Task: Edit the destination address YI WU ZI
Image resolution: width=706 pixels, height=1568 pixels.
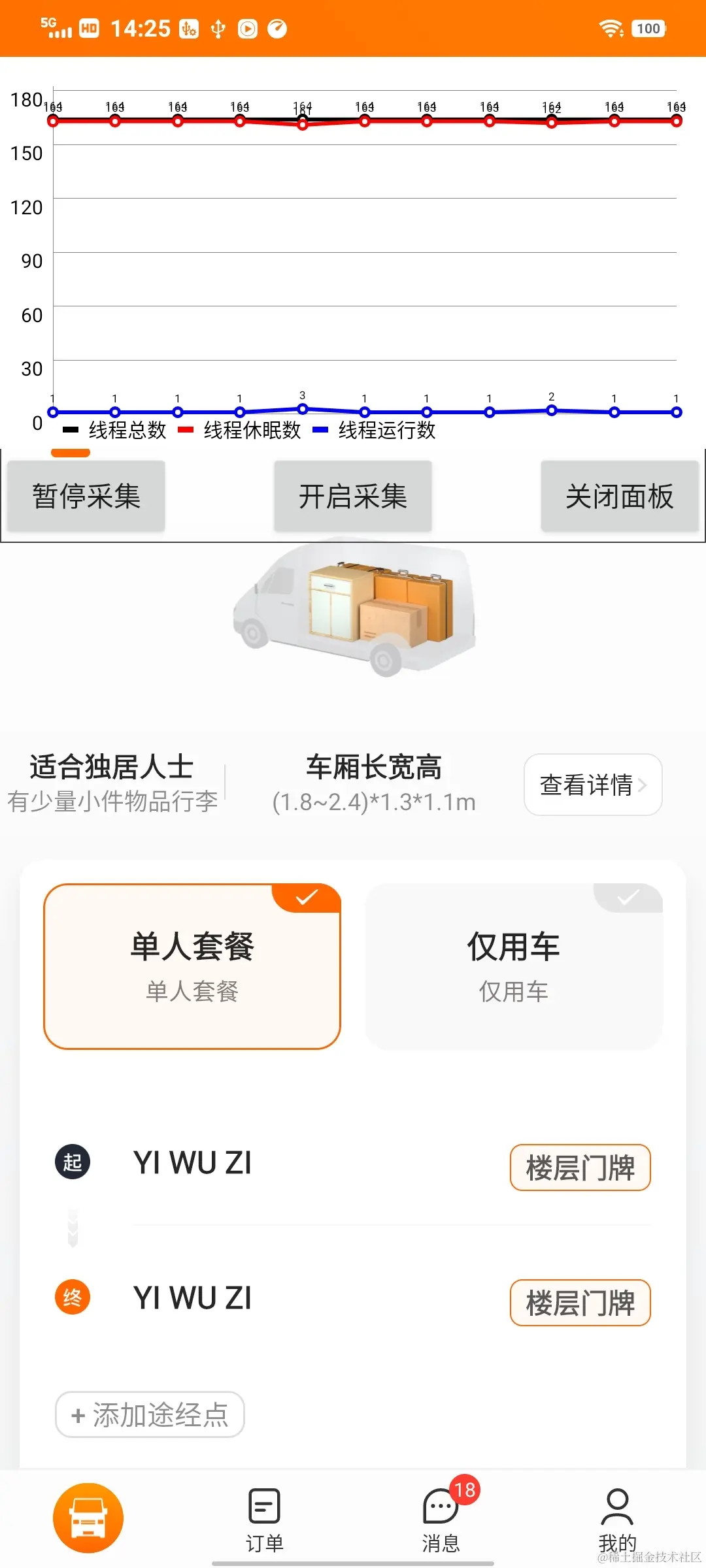Action: click(x=192, y=1298)
